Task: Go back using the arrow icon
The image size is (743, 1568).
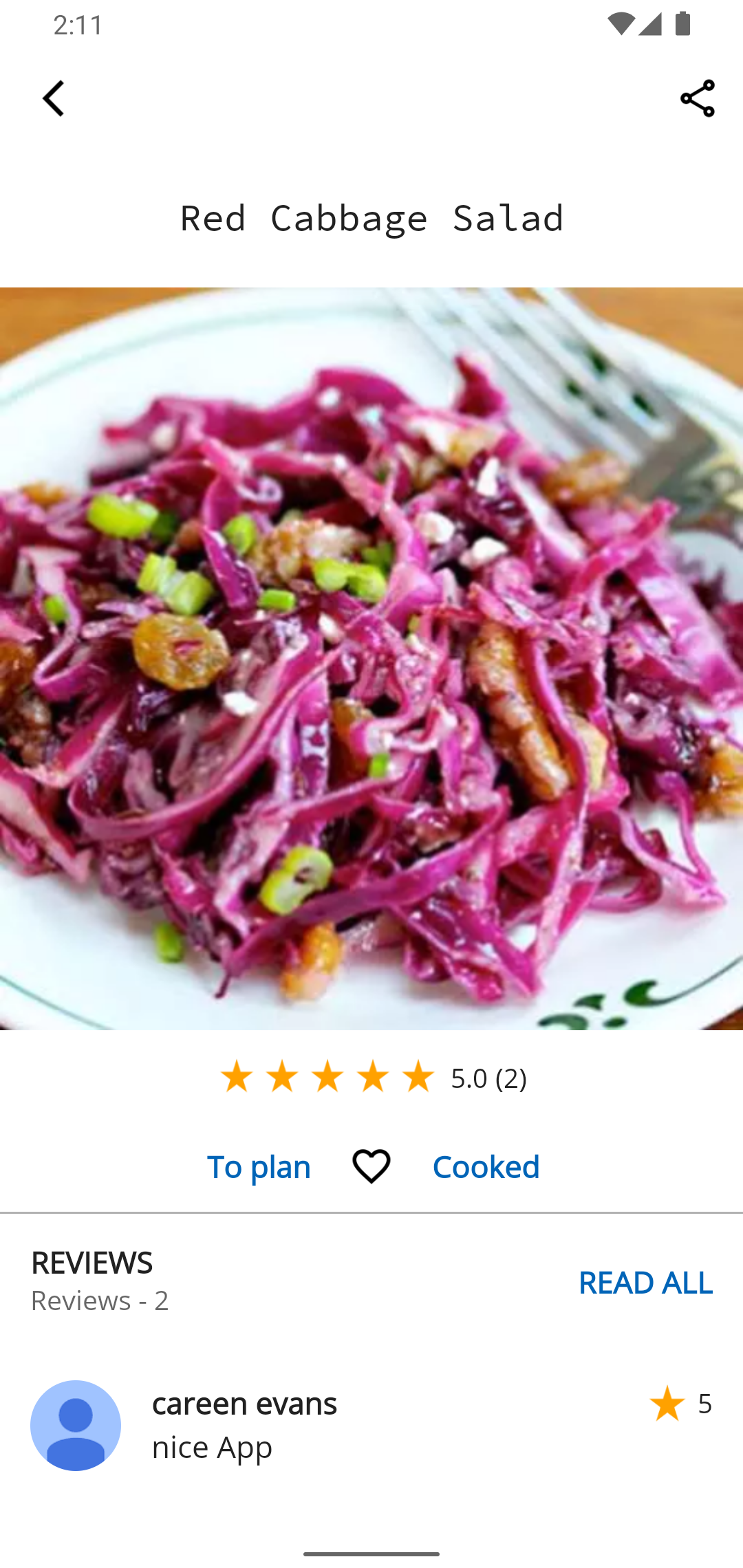Action: click(x=54, y=98)
